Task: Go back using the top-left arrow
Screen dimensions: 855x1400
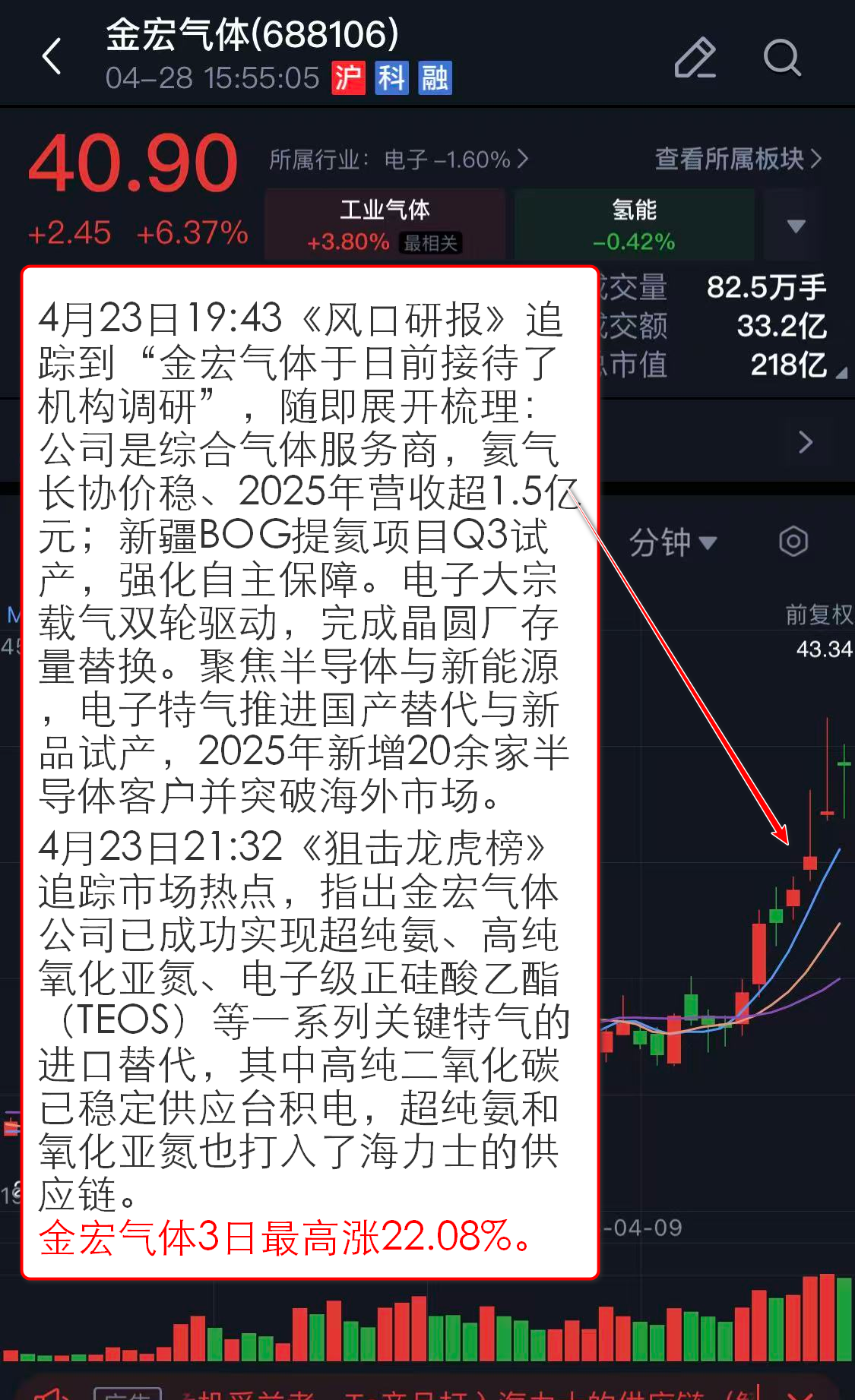Action: click(x=52, y=57)
